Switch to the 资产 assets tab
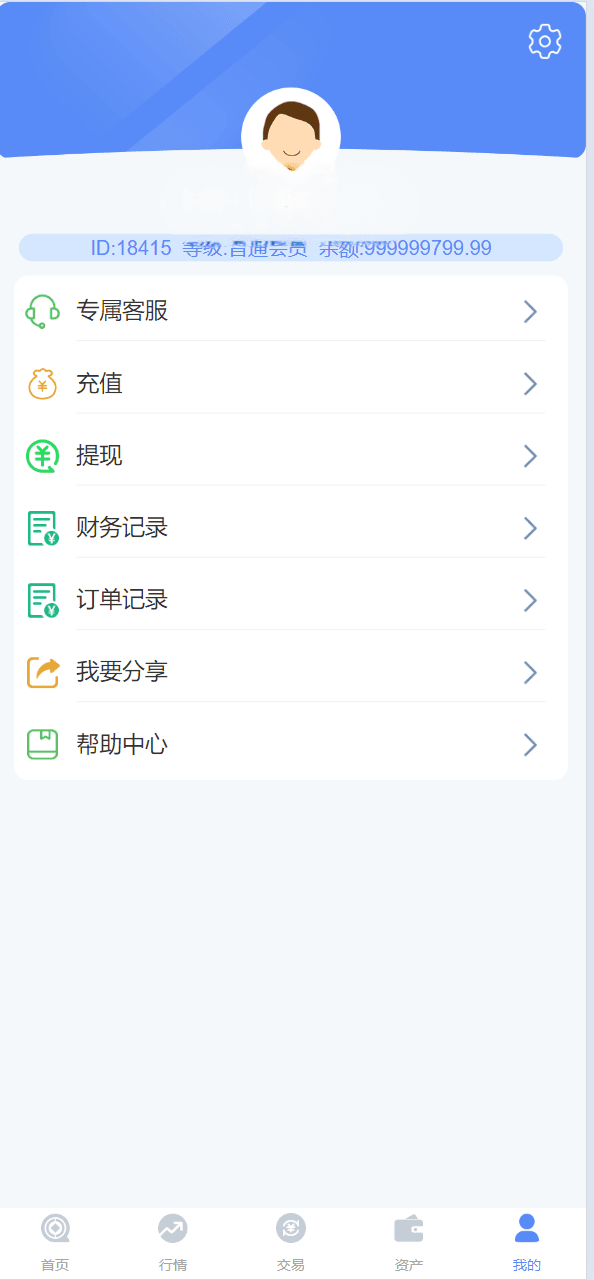The width and height of the screenshot is (594, 1280). coord(409,1242)
